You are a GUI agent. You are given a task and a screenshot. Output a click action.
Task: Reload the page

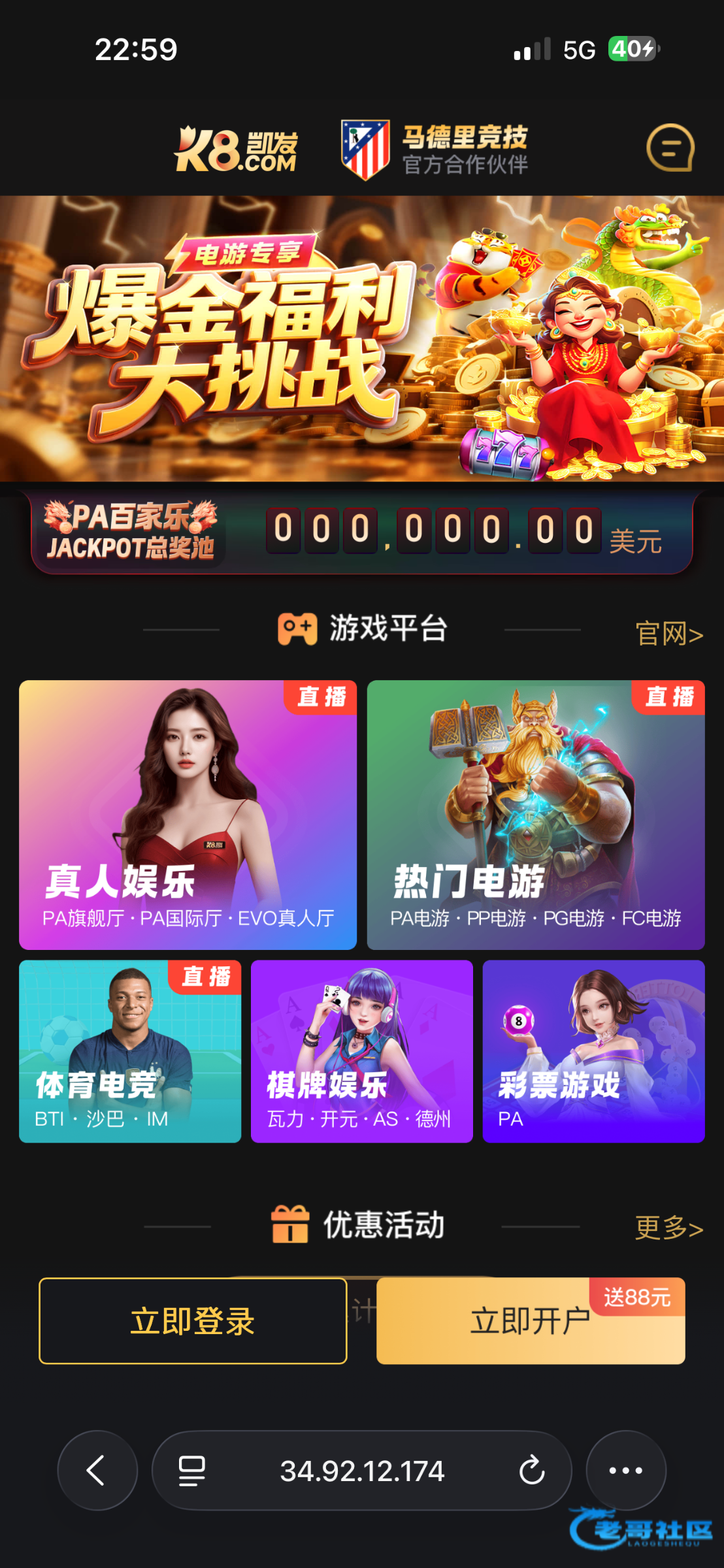click(x=531, y=1471)
